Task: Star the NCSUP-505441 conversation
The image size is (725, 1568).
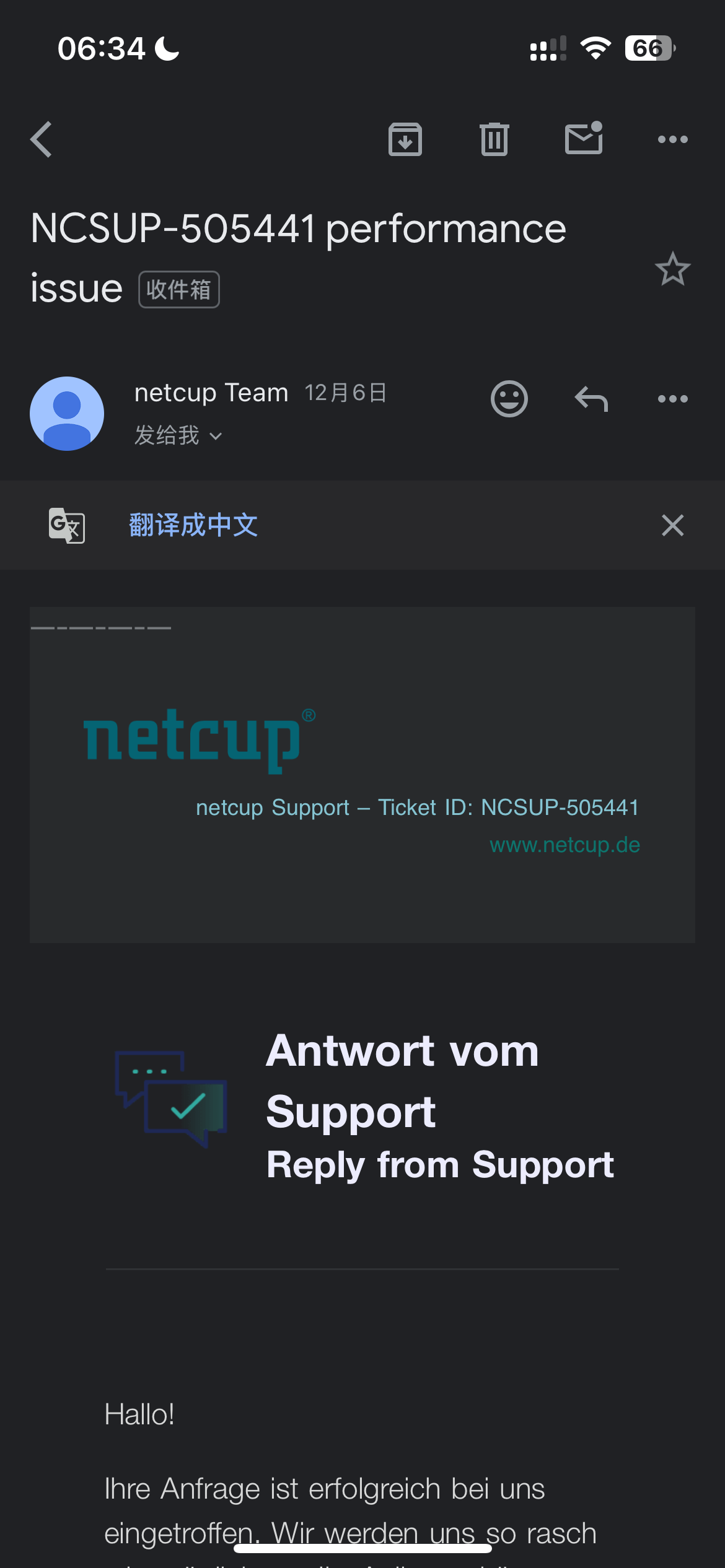Action: point(672,269)
